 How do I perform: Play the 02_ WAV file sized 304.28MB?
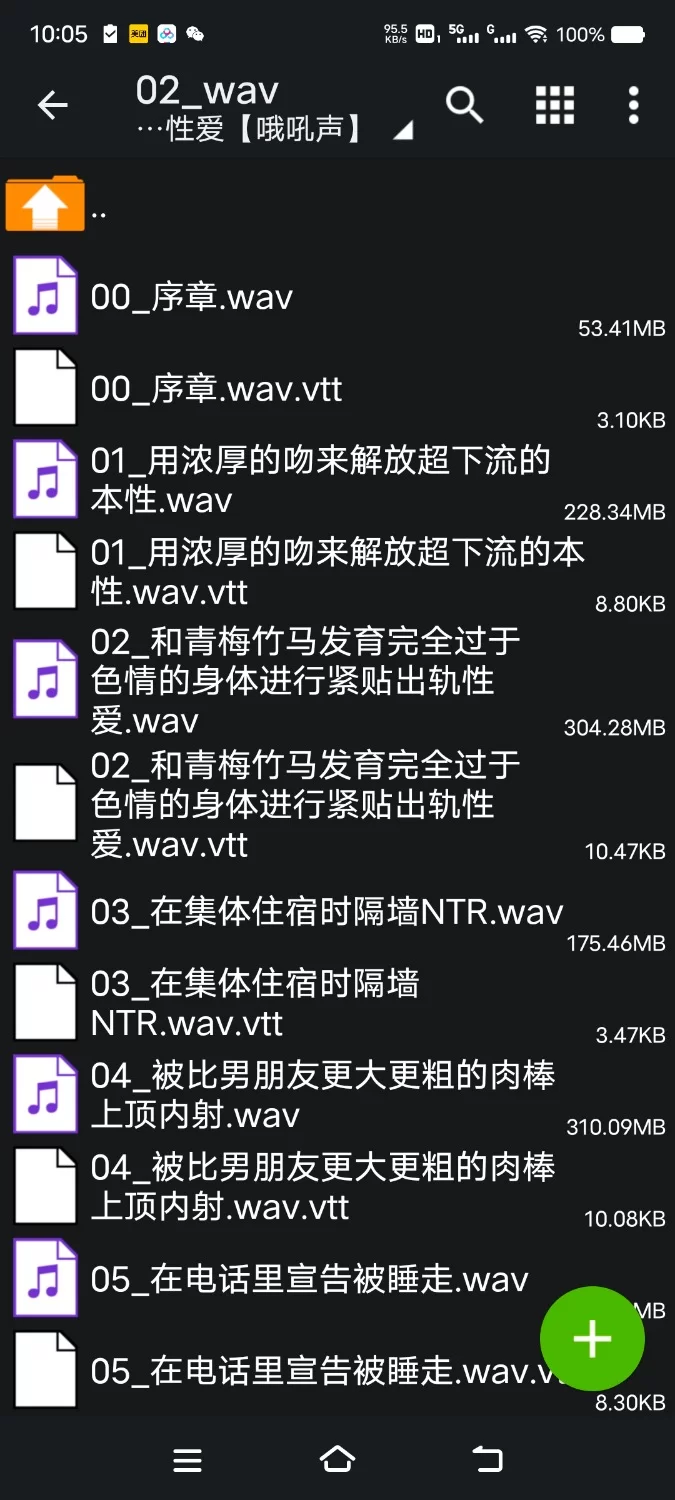tap(300, 681)
